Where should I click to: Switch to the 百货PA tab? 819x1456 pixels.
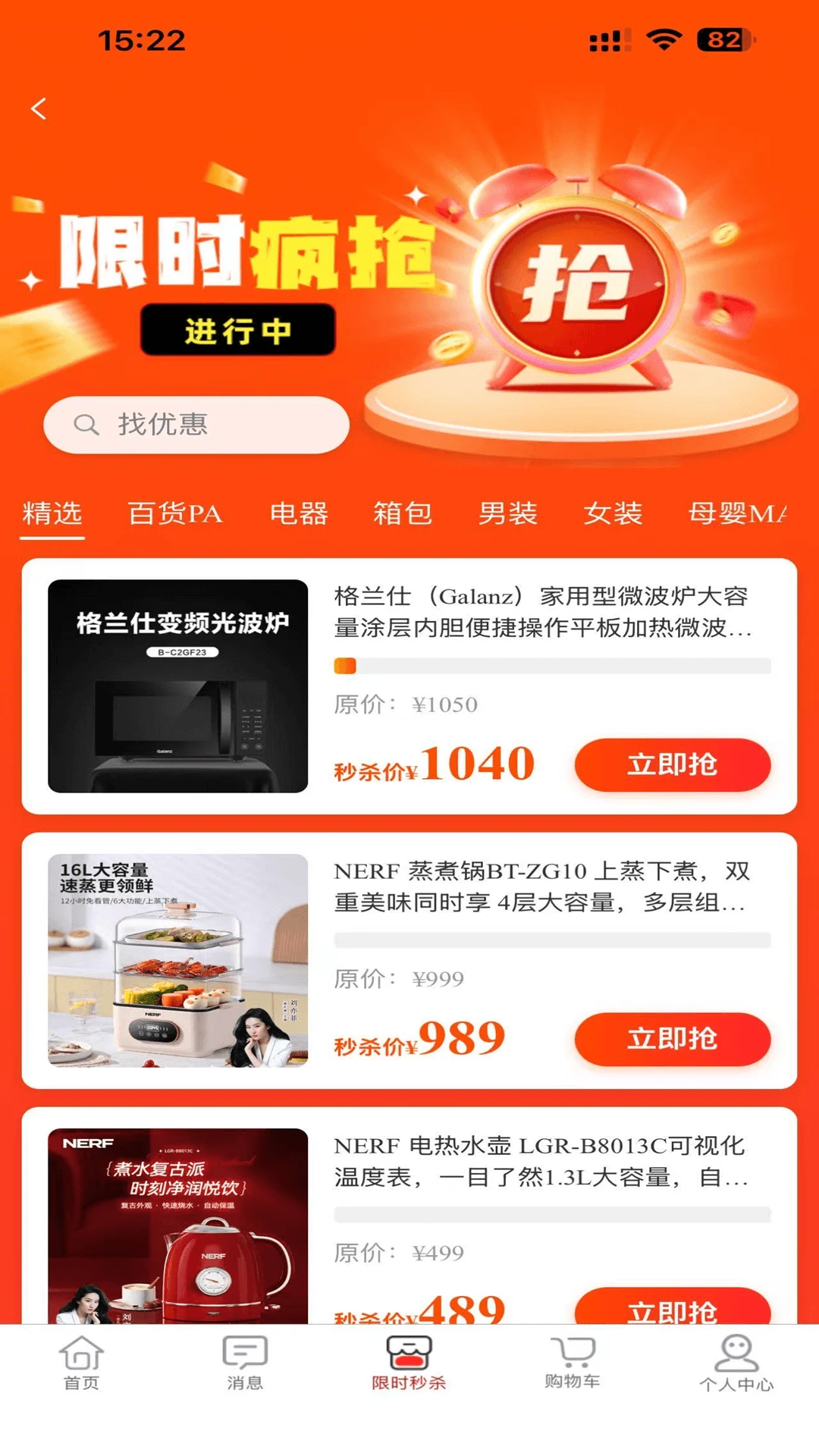coord(175,513)
